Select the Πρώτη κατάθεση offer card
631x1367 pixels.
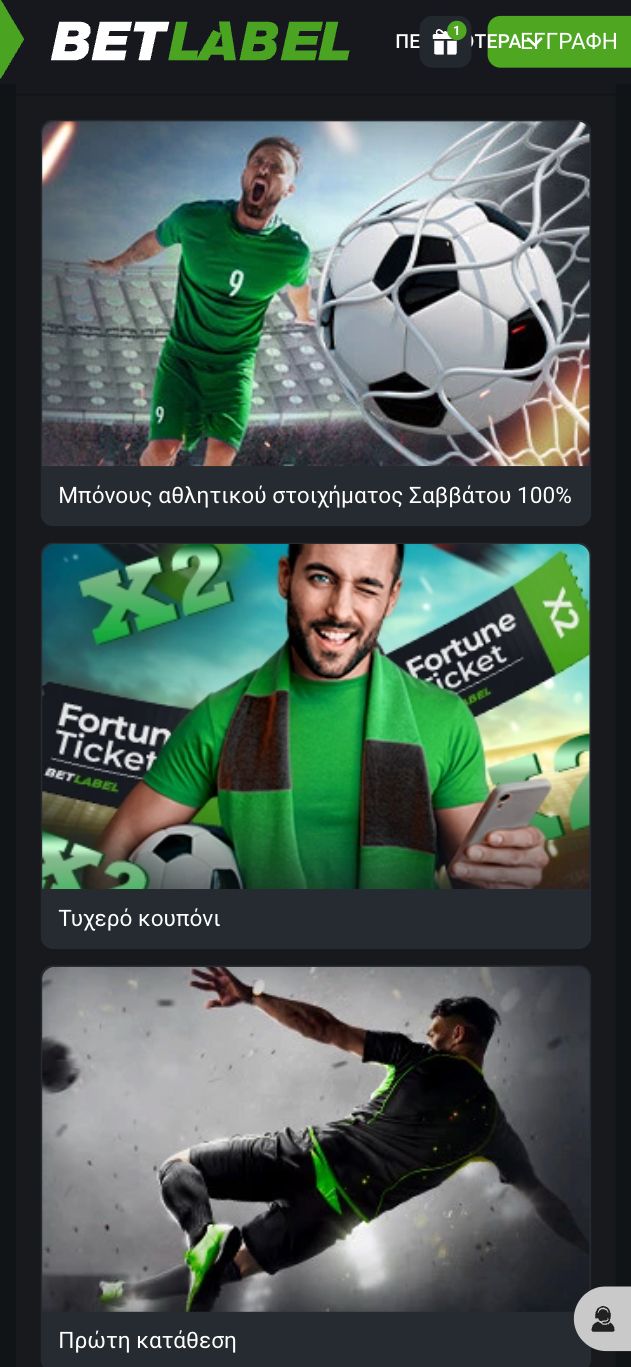315,1165
